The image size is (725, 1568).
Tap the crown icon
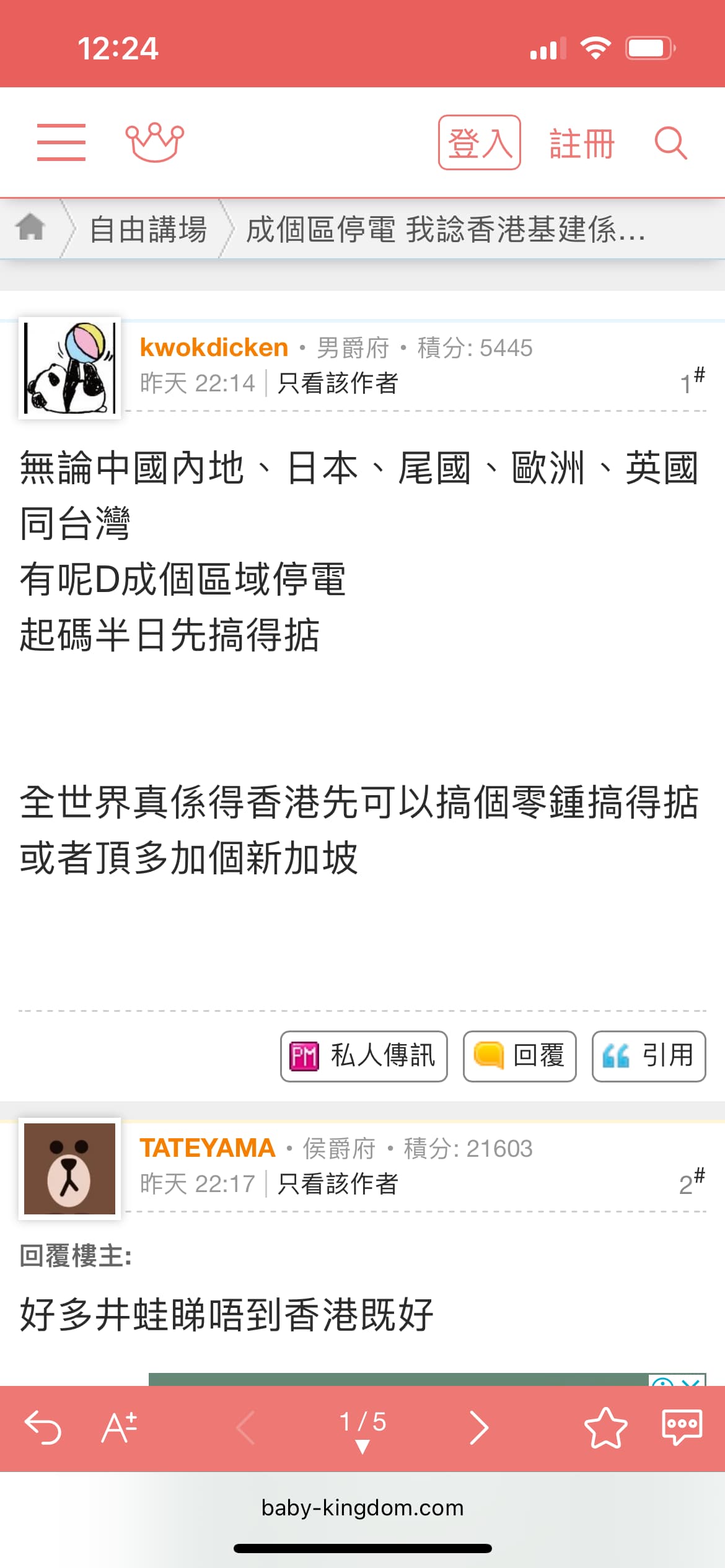155,142
